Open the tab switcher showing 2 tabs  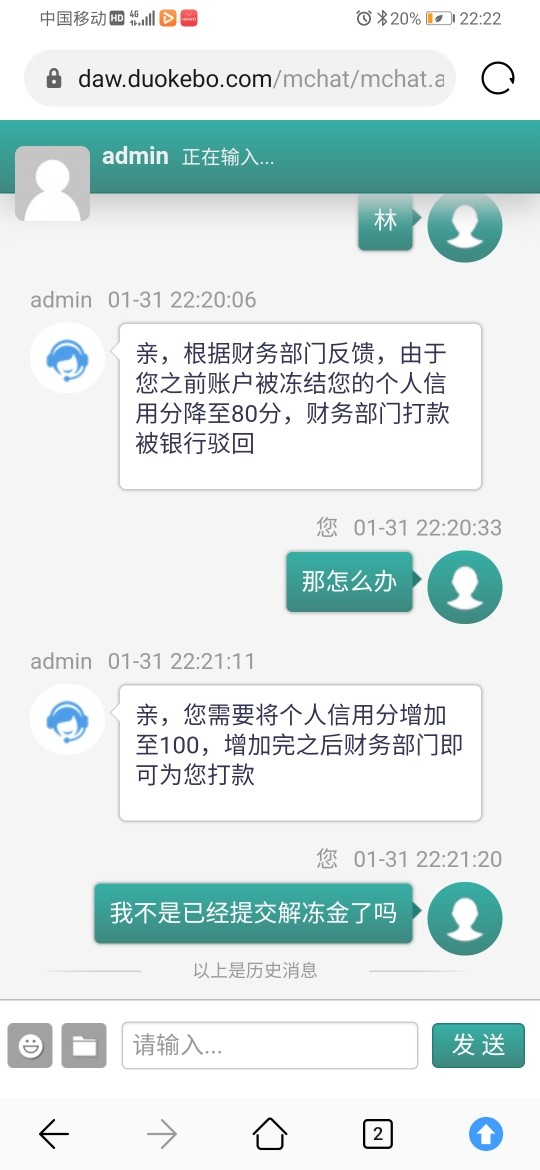point(377,1134)
